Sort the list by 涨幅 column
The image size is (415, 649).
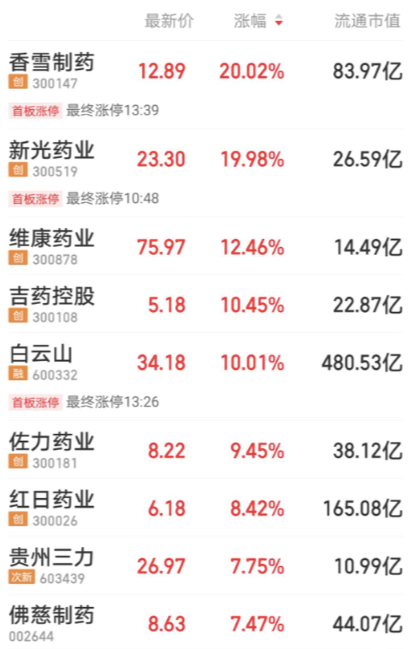(258, 20)
